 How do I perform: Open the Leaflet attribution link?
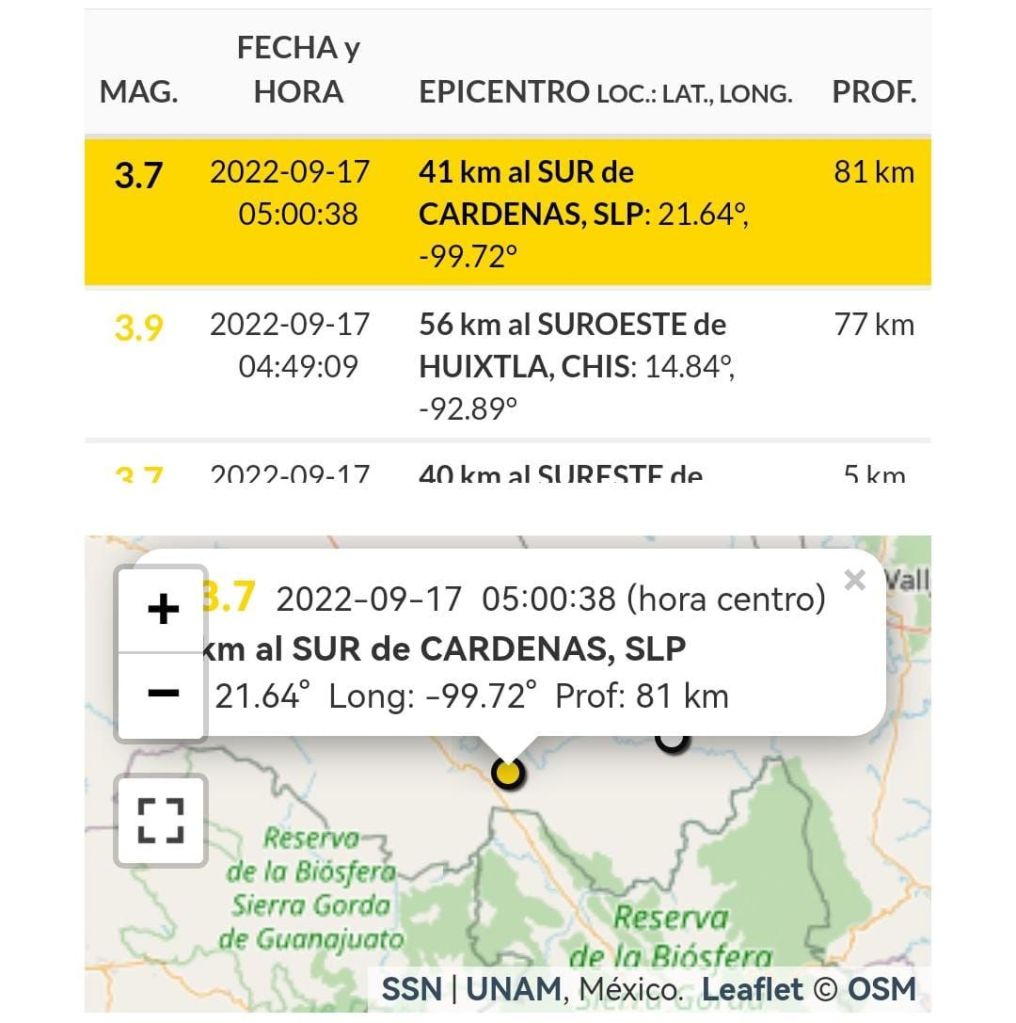tap(752, 990)
